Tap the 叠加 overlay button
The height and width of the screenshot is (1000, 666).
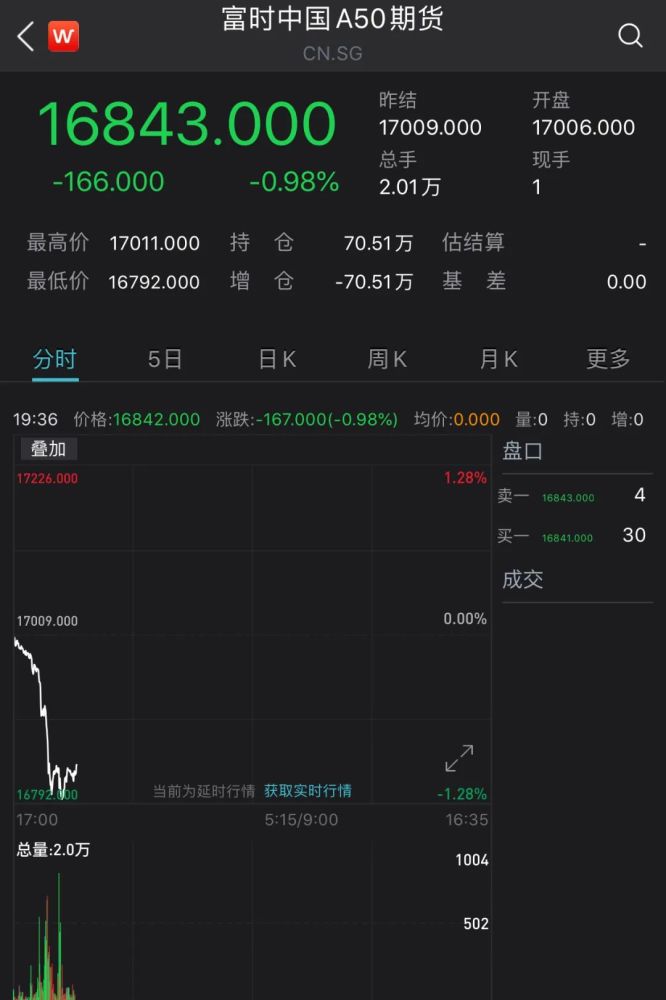pos(47,450)
